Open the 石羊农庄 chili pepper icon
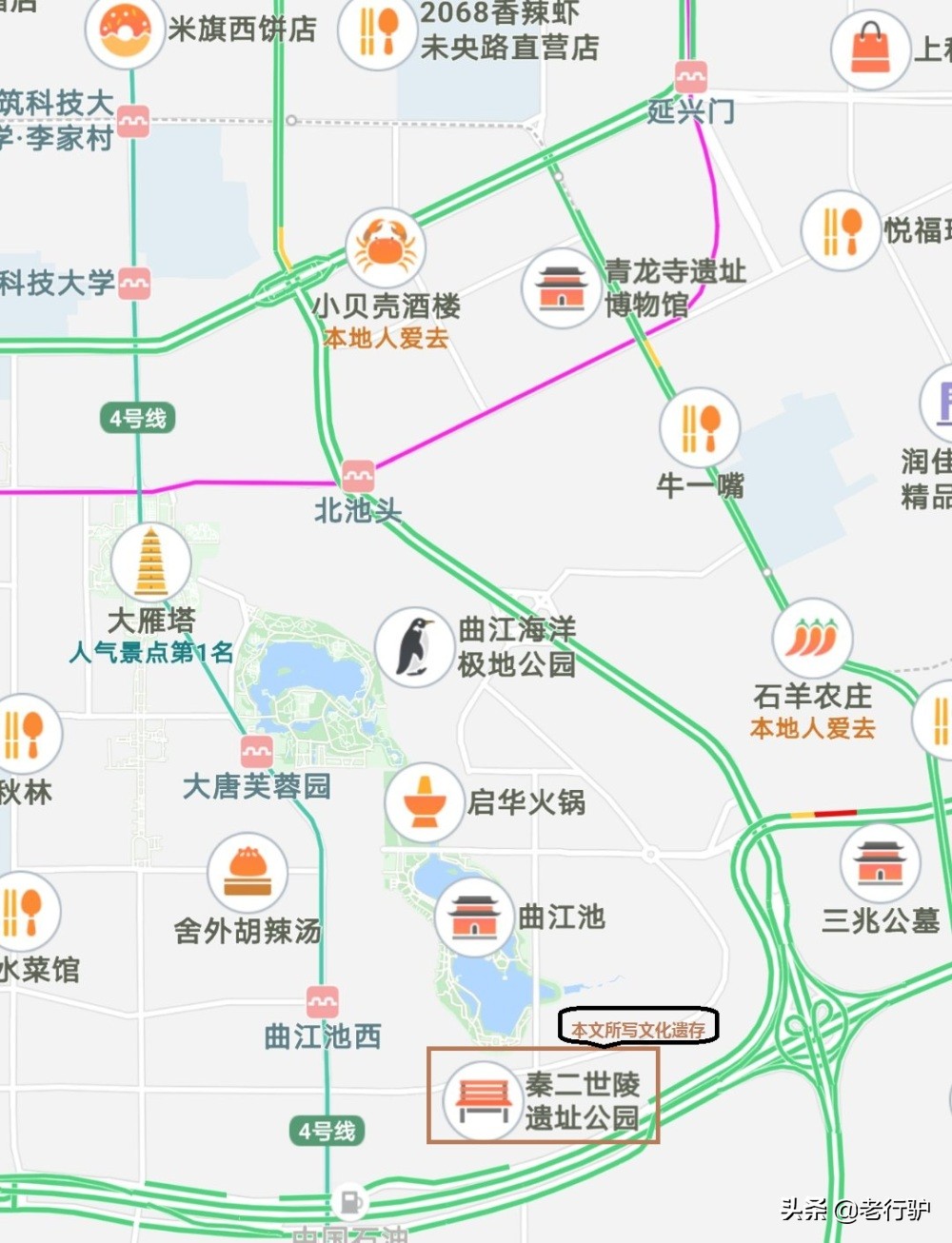 (x=814, y=640)
